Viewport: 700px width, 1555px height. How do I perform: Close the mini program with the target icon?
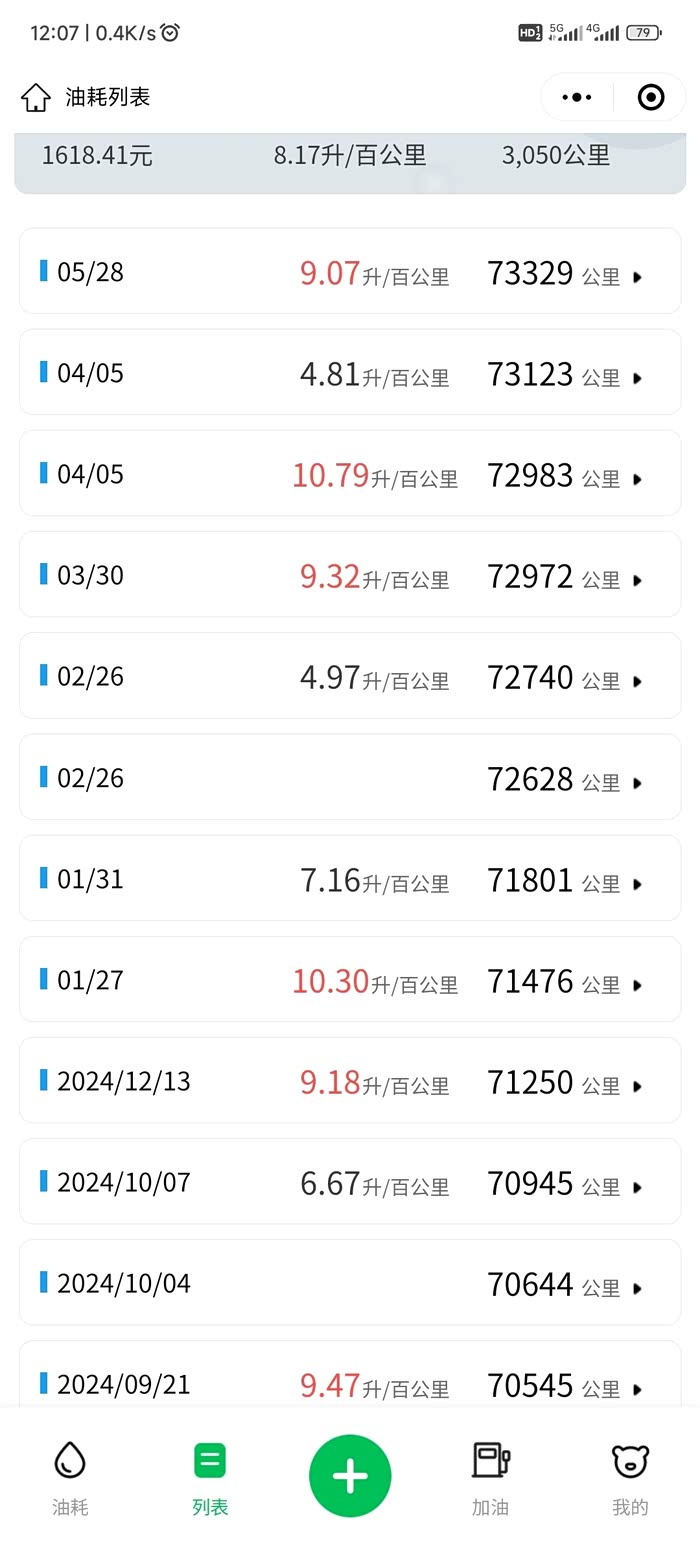[651, 97]
